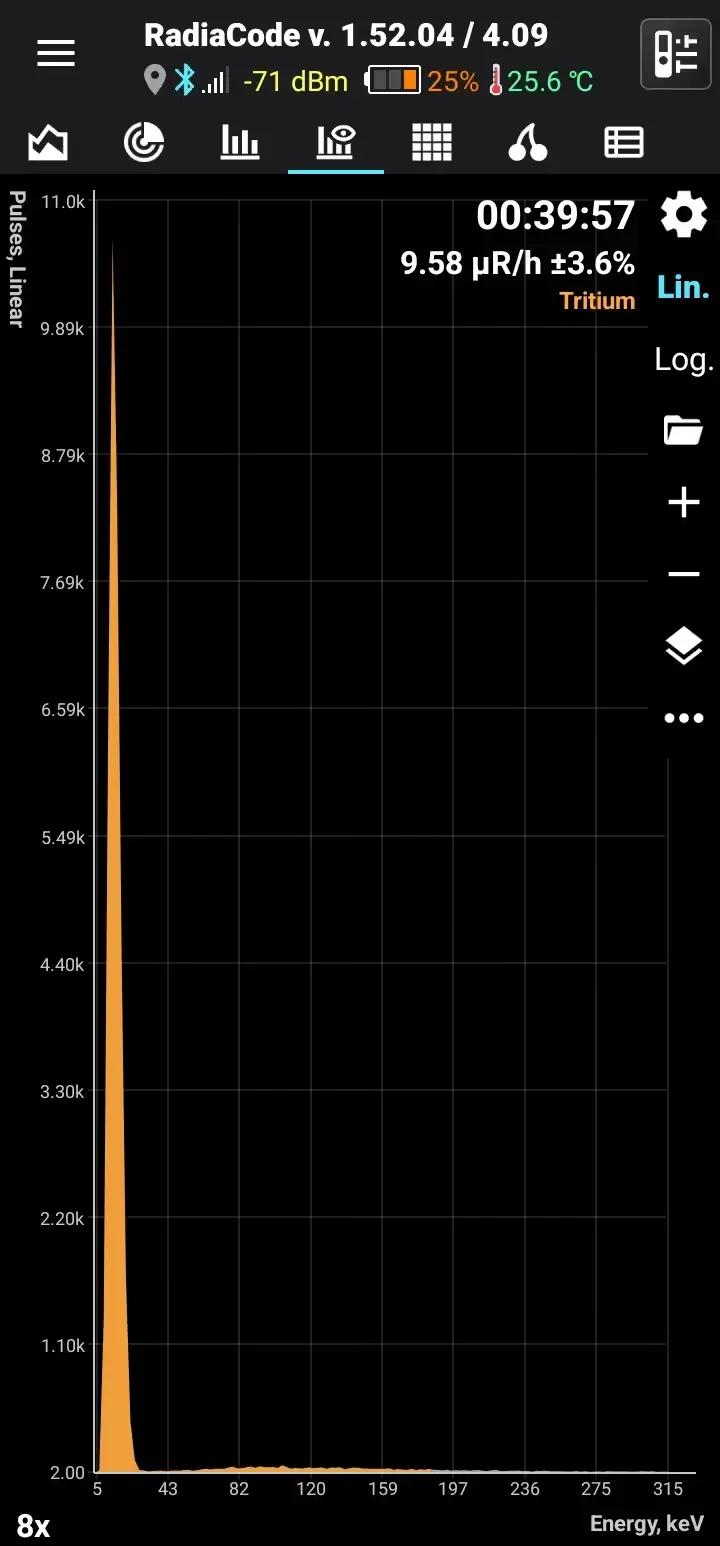Open the map tab

click(528, 143)
